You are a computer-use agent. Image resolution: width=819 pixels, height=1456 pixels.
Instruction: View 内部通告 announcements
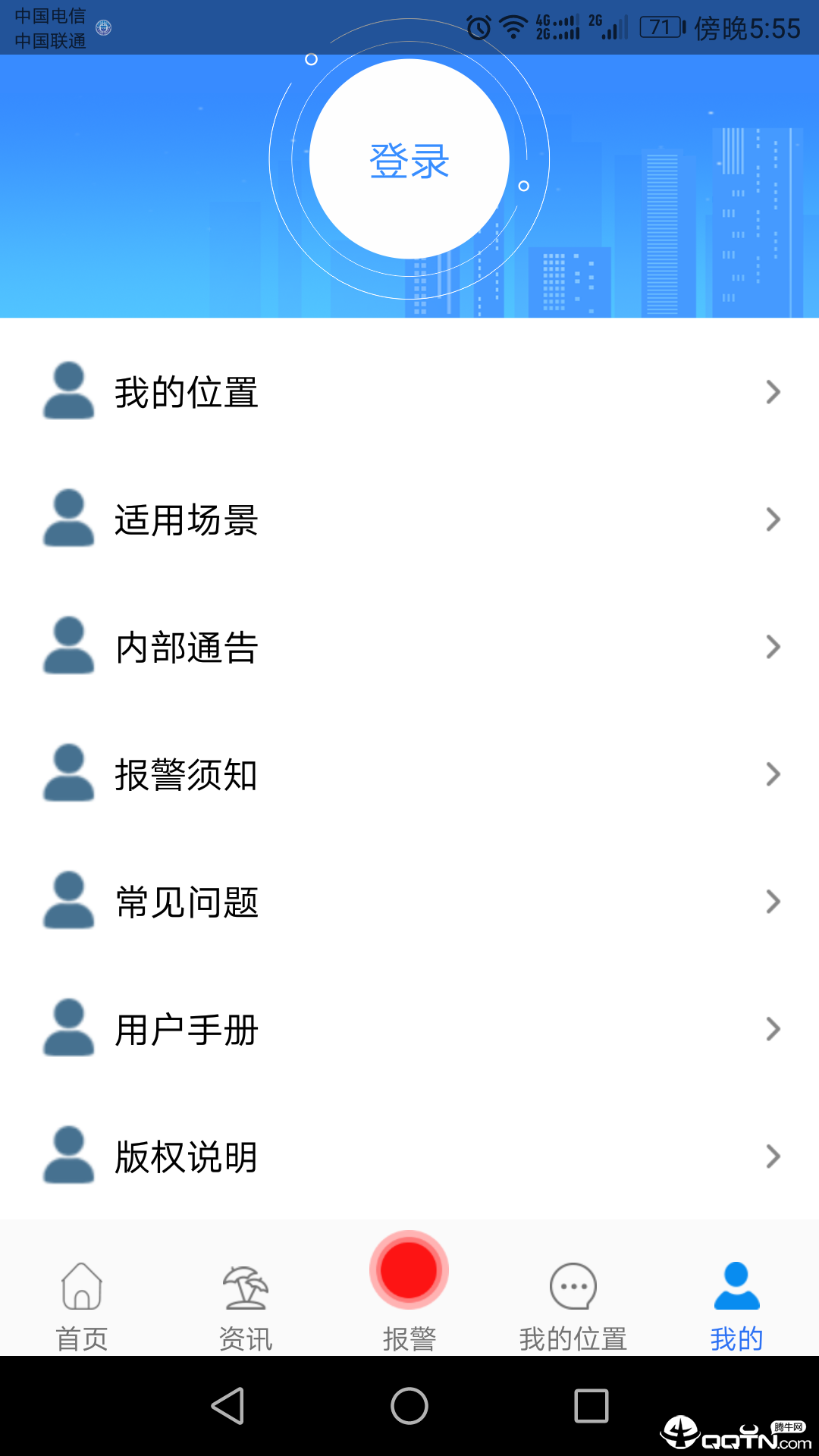(409, 647)
